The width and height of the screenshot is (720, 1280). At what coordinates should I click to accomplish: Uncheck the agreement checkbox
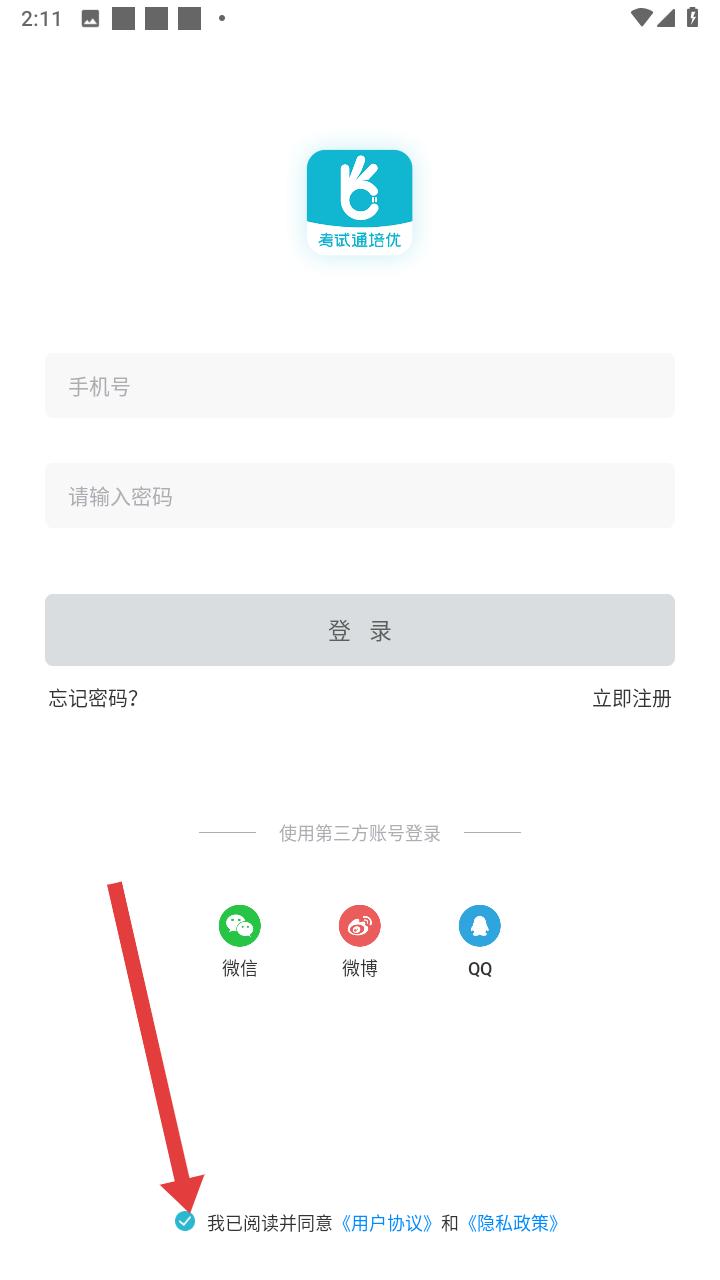(185, 1221)
